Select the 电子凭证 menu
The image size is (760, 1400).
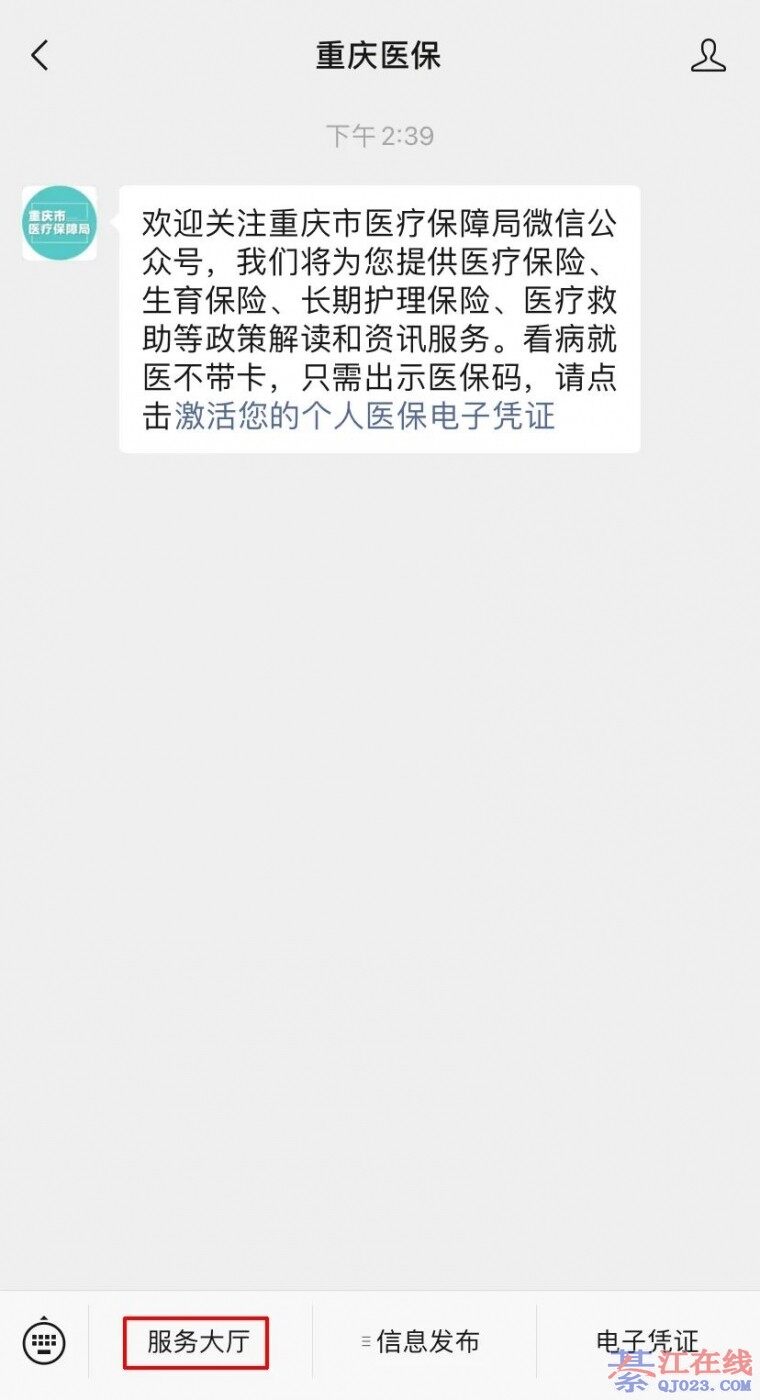647,1342
